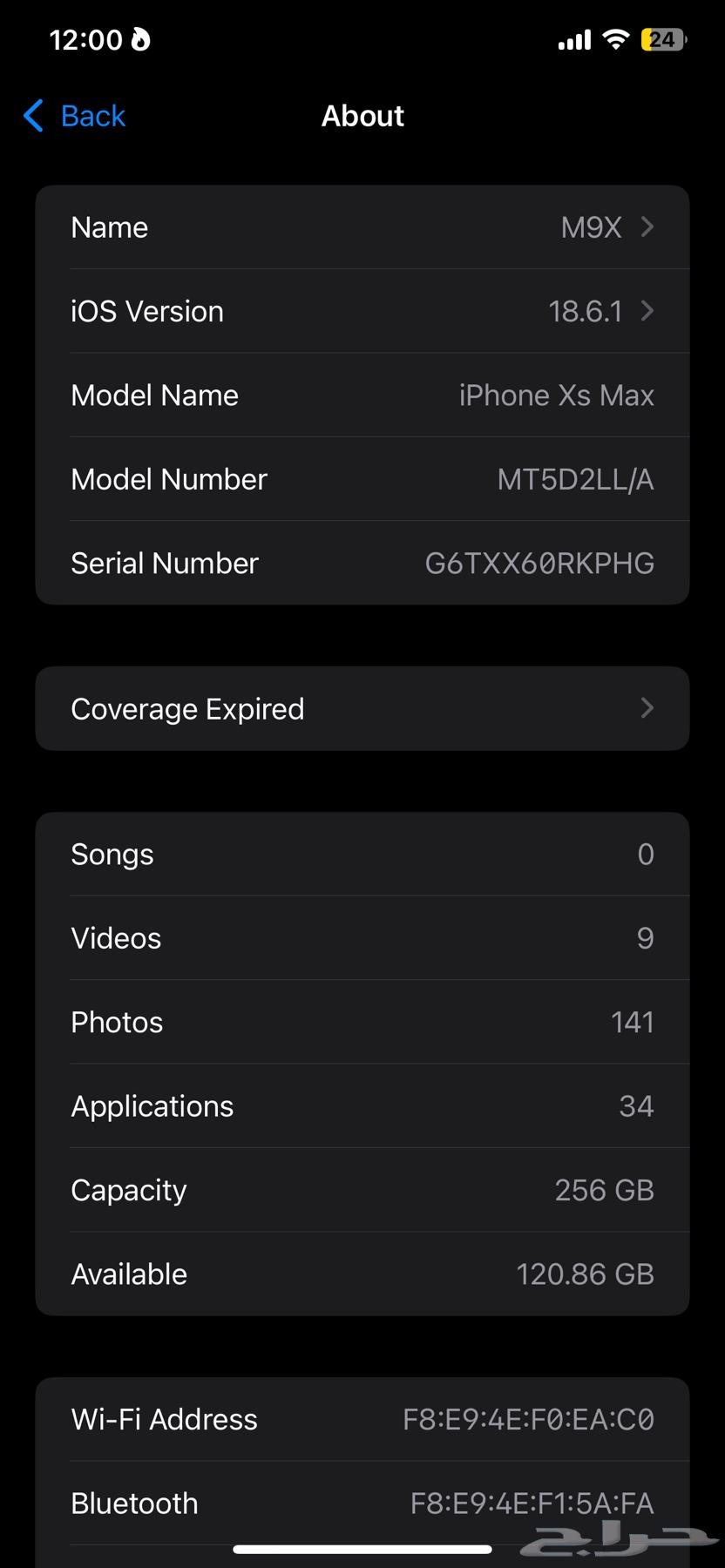Select the Available storage row 120.86 GB
725x1568 pixels.
point(362,1274)
